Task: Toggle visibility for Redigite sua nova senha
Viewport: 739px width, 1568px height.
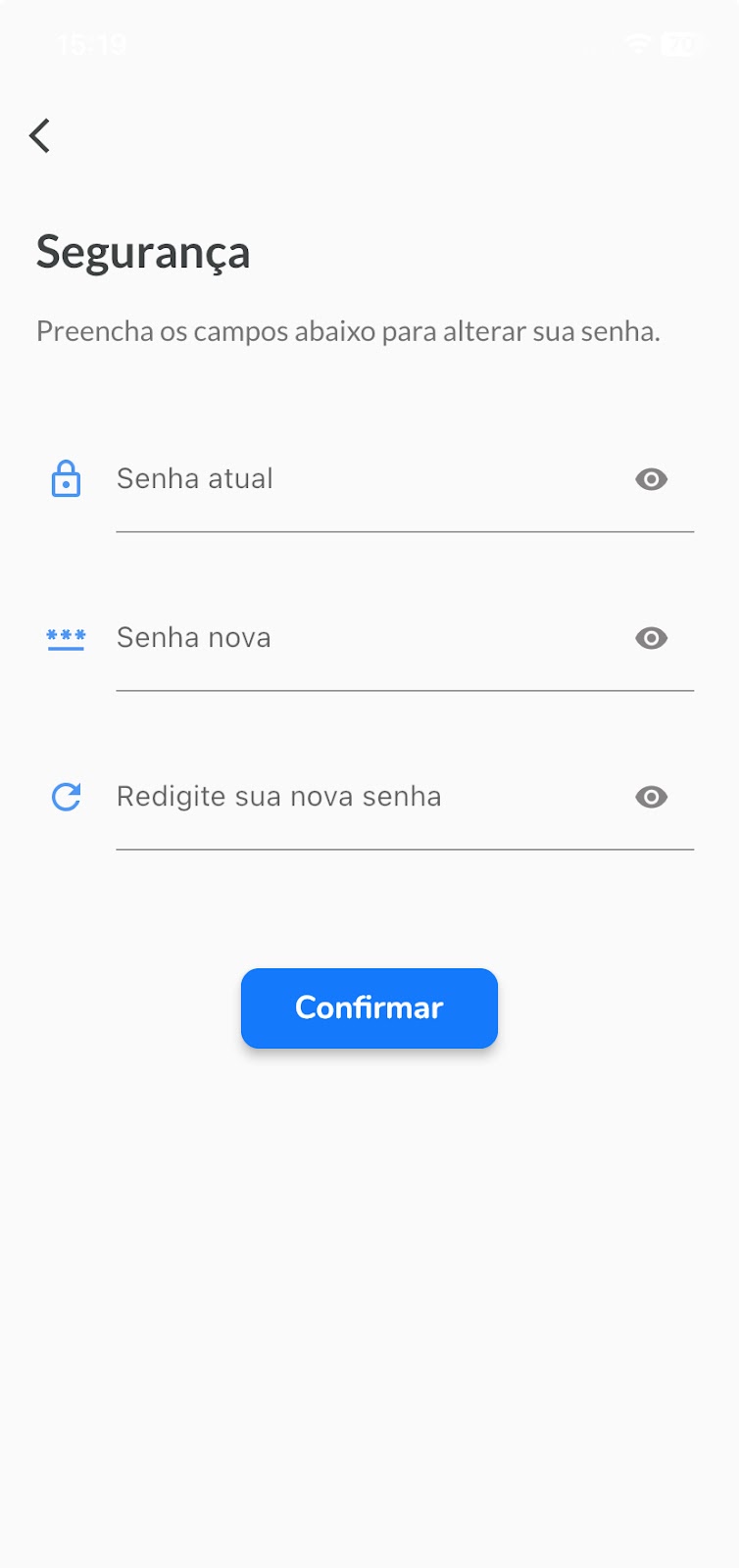Action: 651,797
